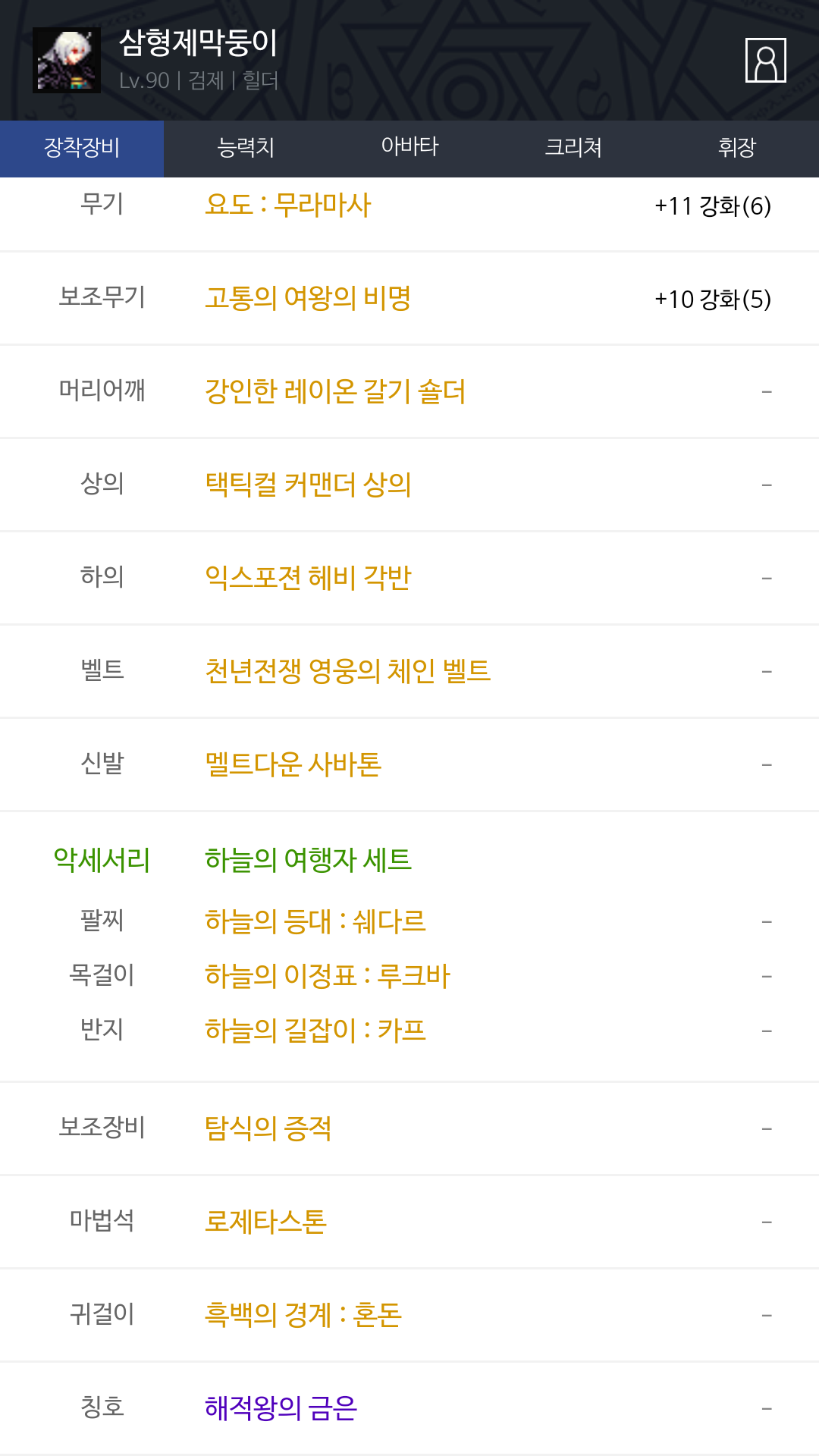Select the 장착장비 tab
Image resolution: width=819 pixels, height=1456 pixels.
[x=82, y=149]
